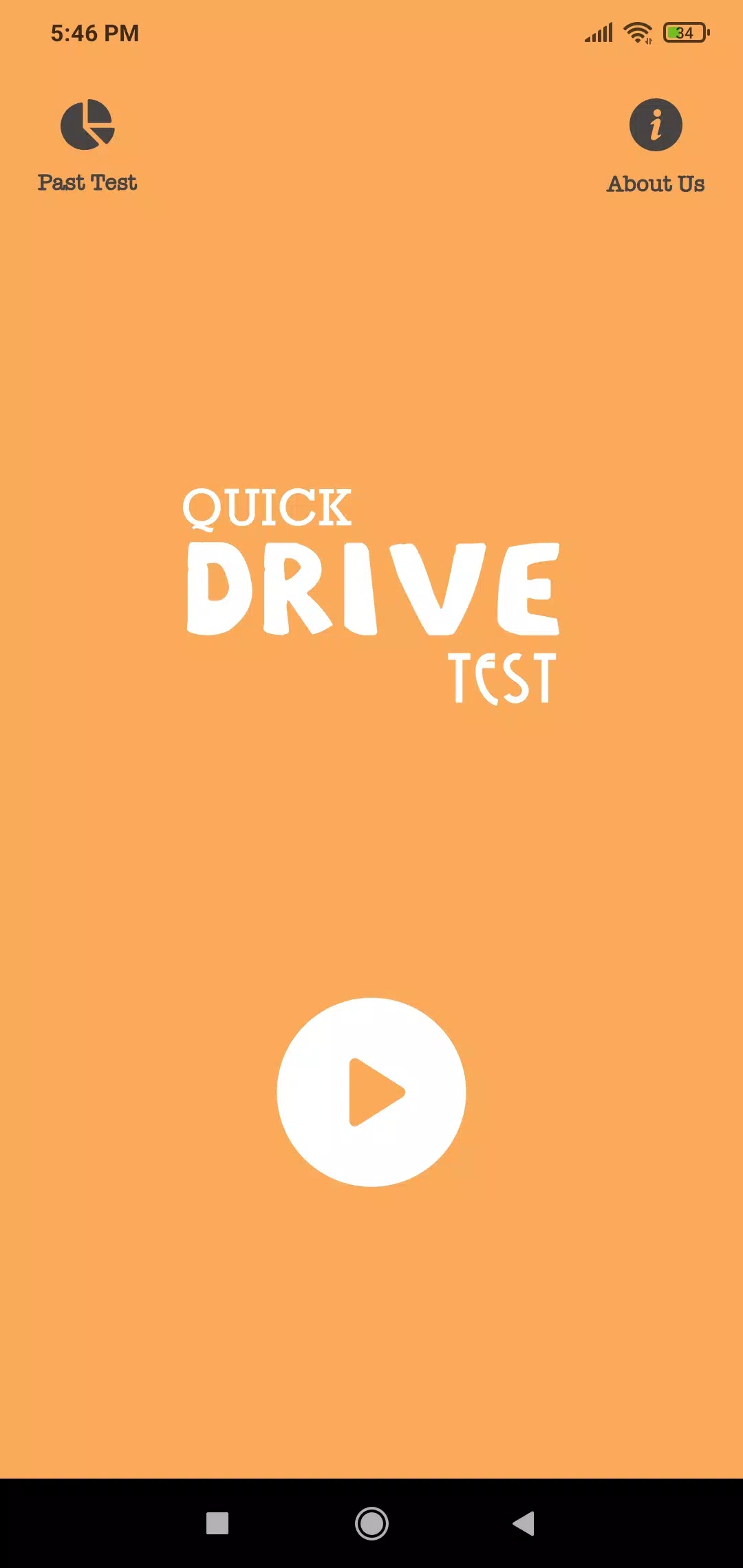Tap the status bar area
This screenshot has height=1568, width=743.
(371, 32)
